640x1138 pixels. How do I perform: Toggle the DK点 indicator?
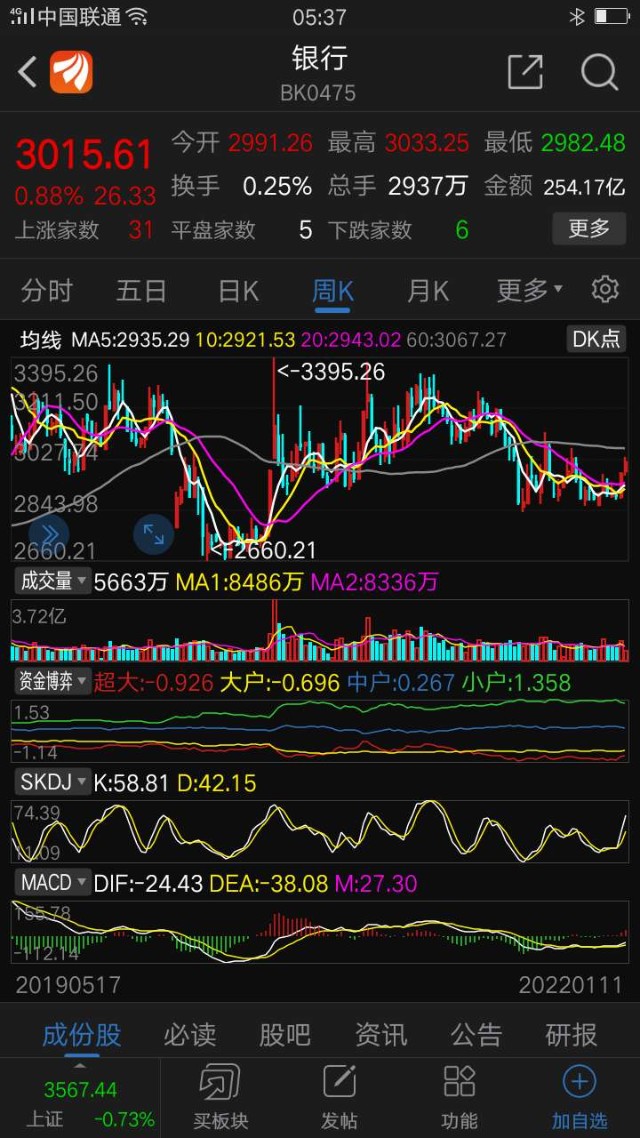click(596, 339)
